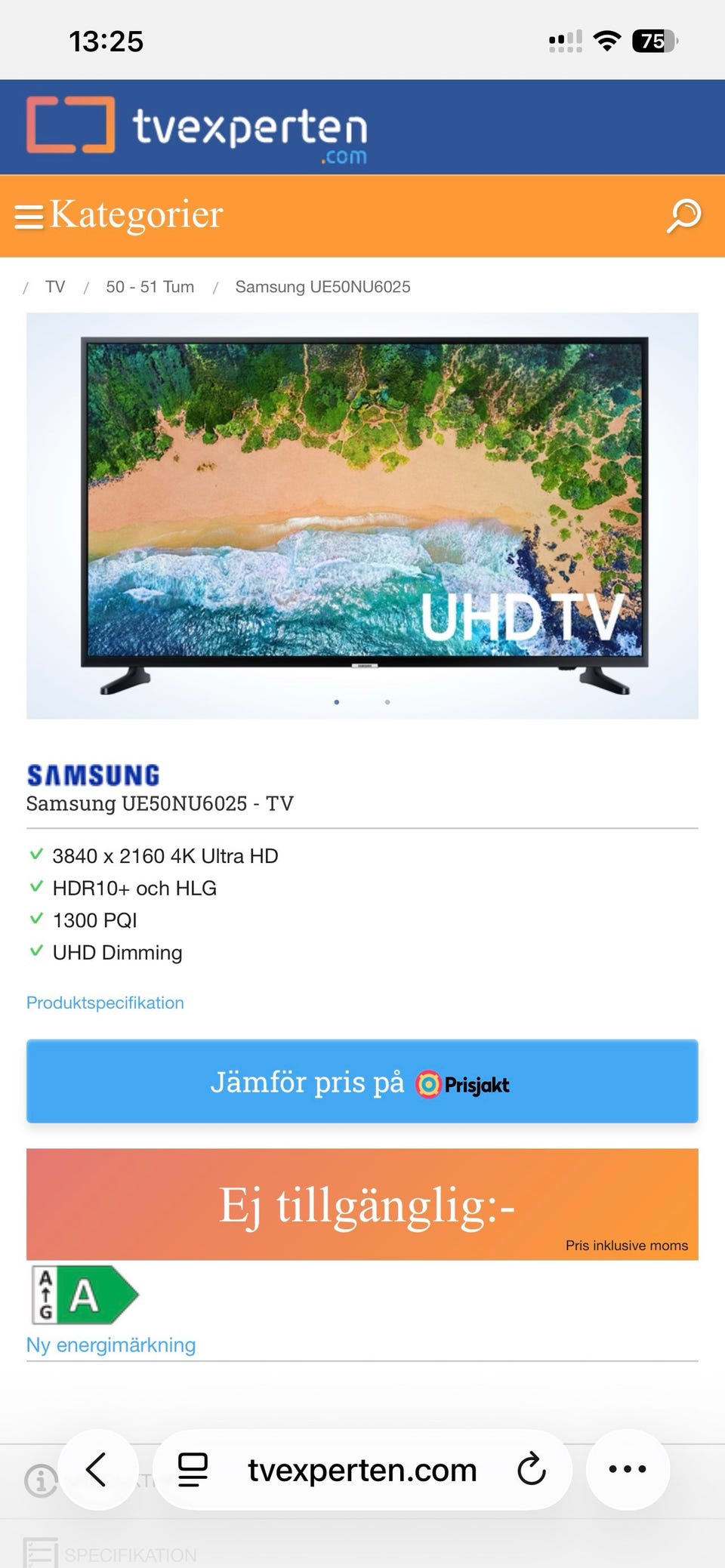Viewport: 725px width, 1568px height.
Task: Tap the energy class A label
Action: click(x=83, y=1294)
